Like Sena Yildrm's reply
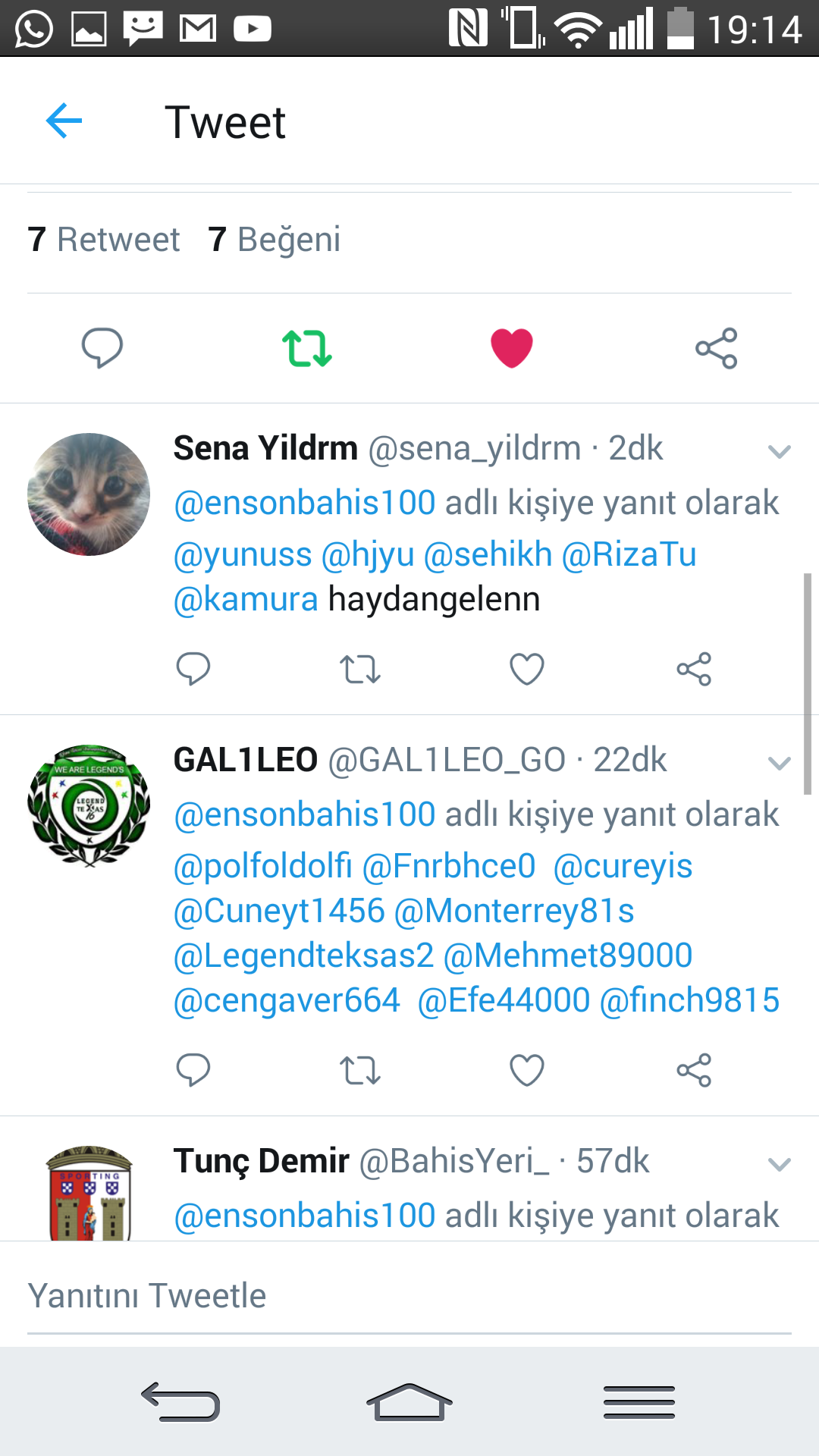Image resolution: width=819 pixels, height=1456 pixels. pyautogui.click(x=527, y=669)
